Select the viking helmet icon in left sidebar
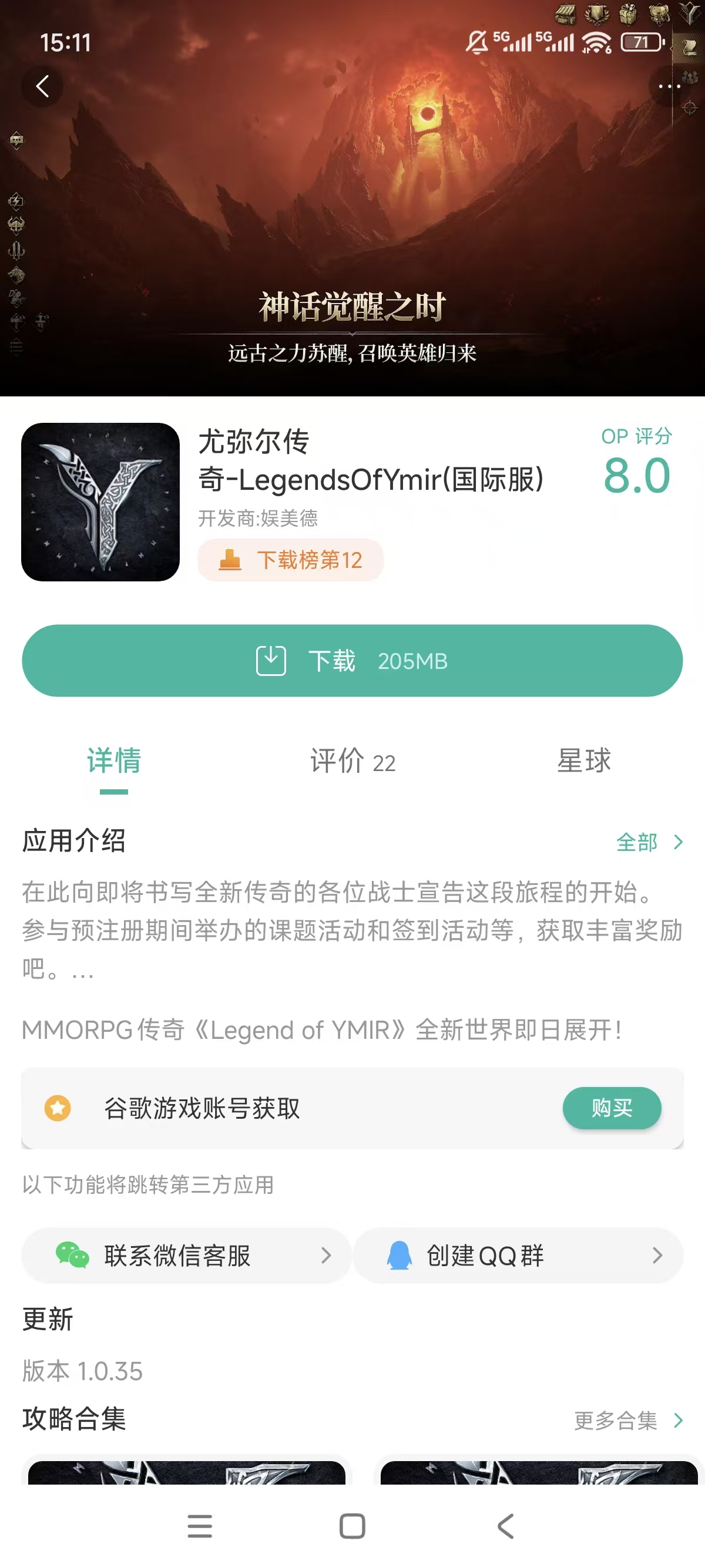Screen dimensions: 705x1568 coord(16,226)
